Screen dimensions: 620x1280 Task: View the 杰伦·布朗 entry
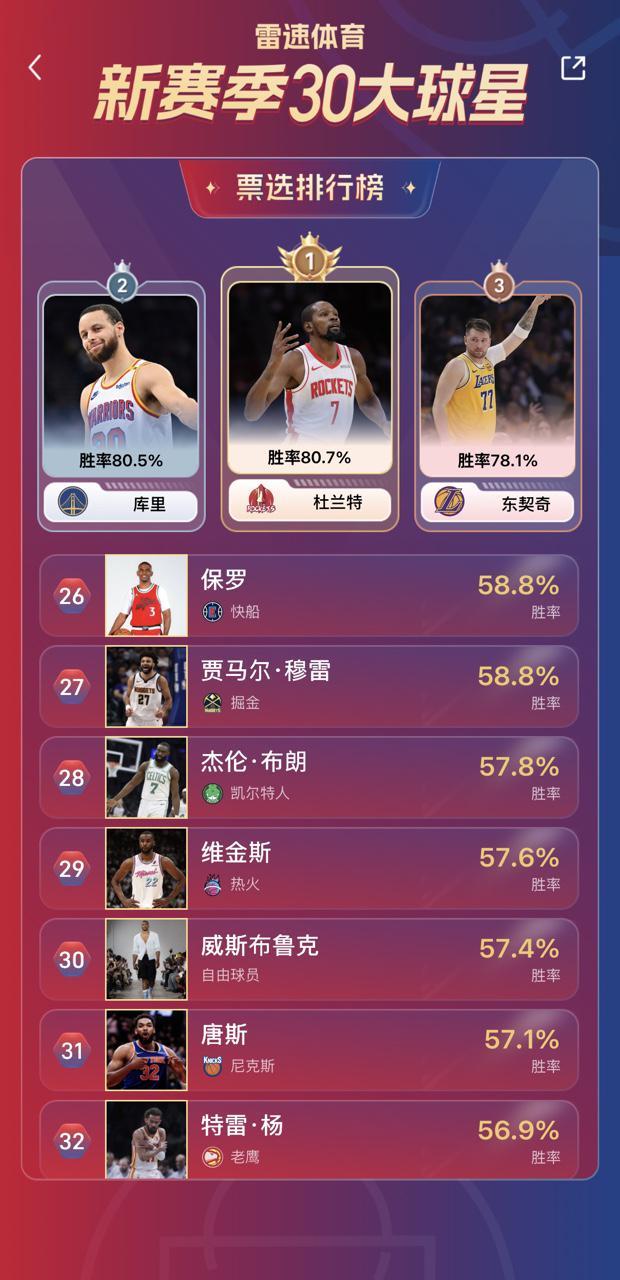(x=309, y=778)
